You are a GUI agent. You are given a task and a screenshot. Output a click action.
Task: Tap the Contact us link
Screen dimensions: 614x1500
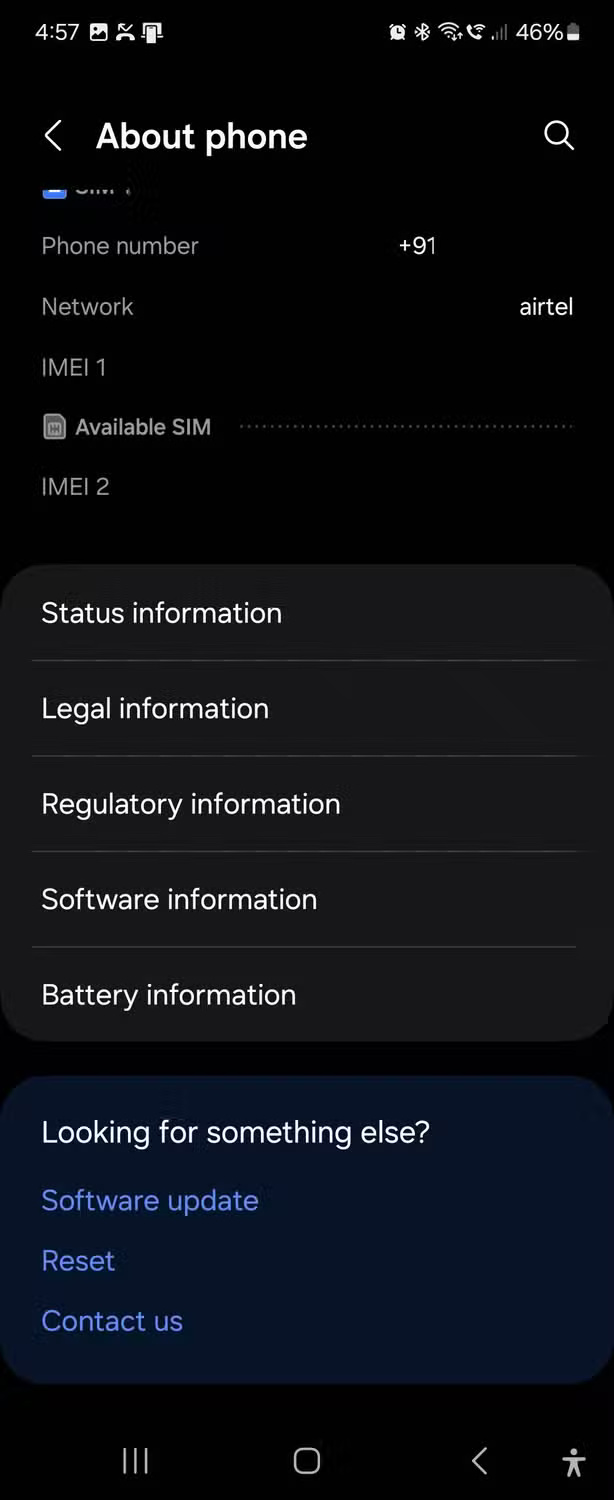point(112,1321)
